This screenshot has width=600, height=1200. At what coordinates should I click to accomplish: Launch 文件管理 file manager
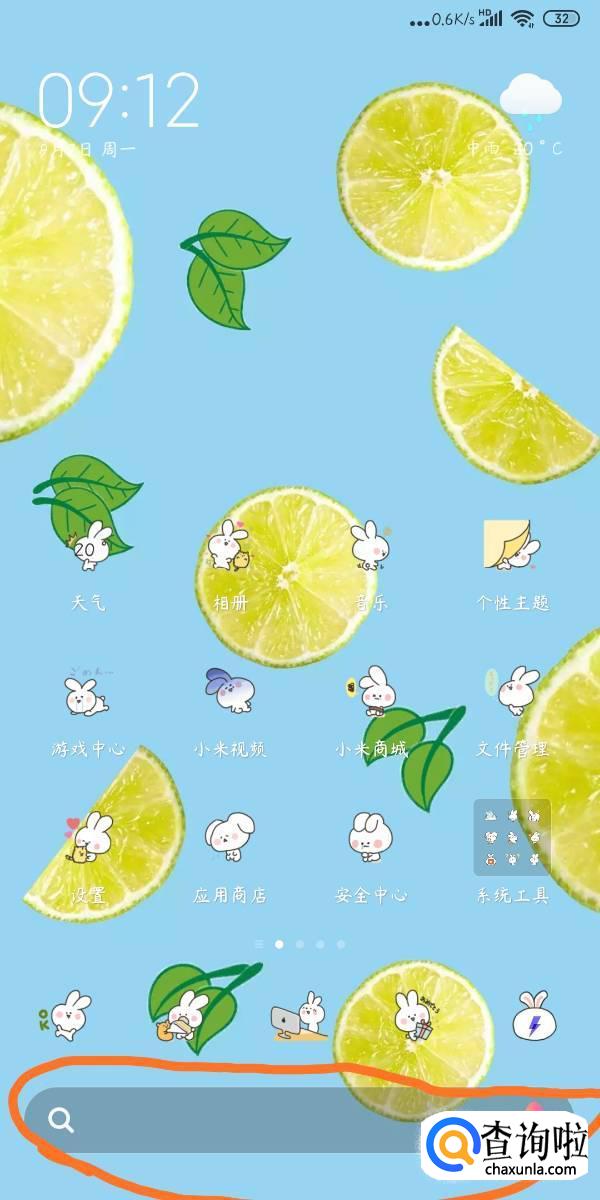(x=512, y=695)
